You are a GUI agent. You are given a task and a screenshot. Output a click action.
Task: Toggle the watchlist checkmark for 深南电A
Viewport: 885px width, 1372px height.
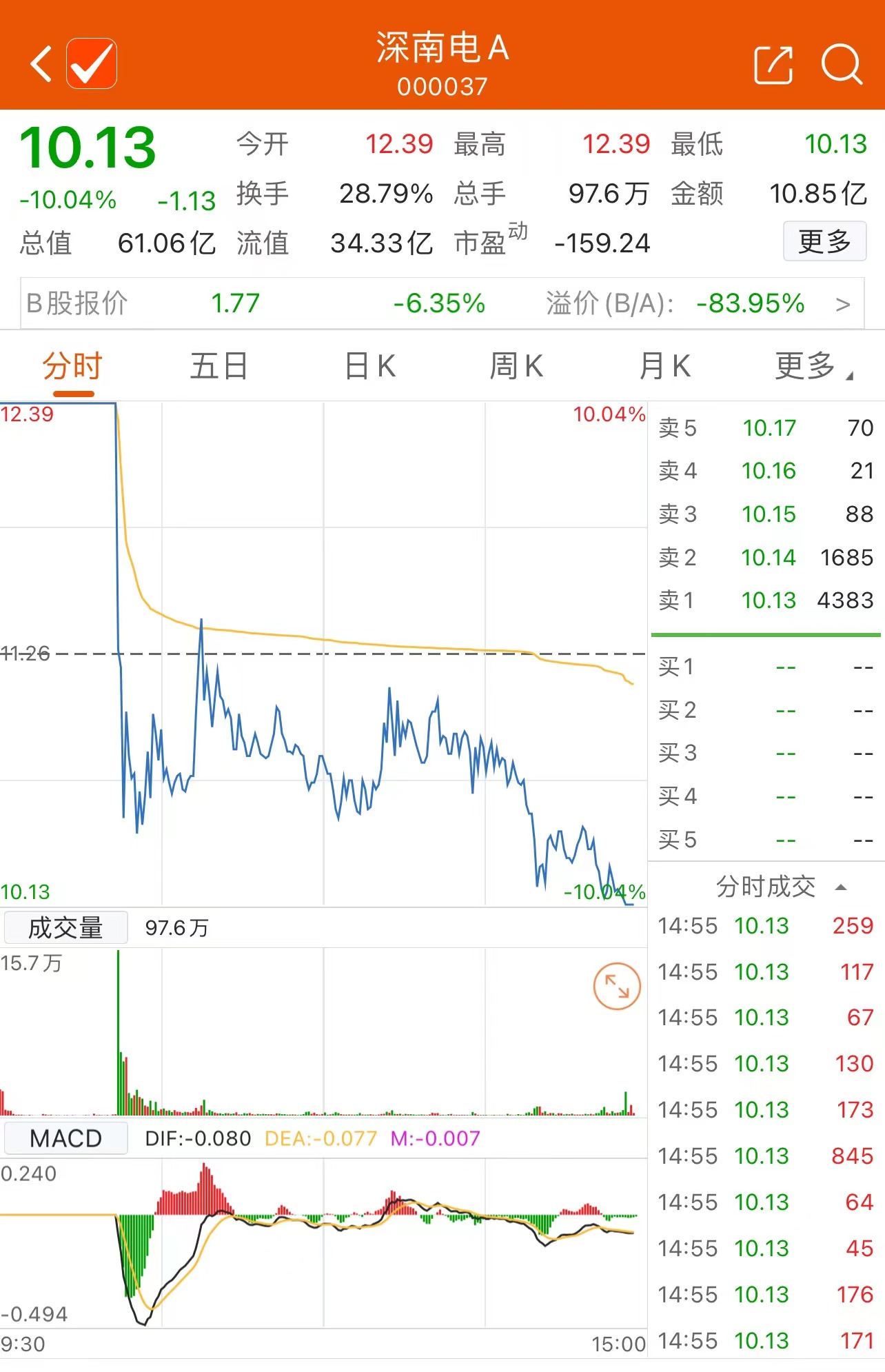click(92, 64)
